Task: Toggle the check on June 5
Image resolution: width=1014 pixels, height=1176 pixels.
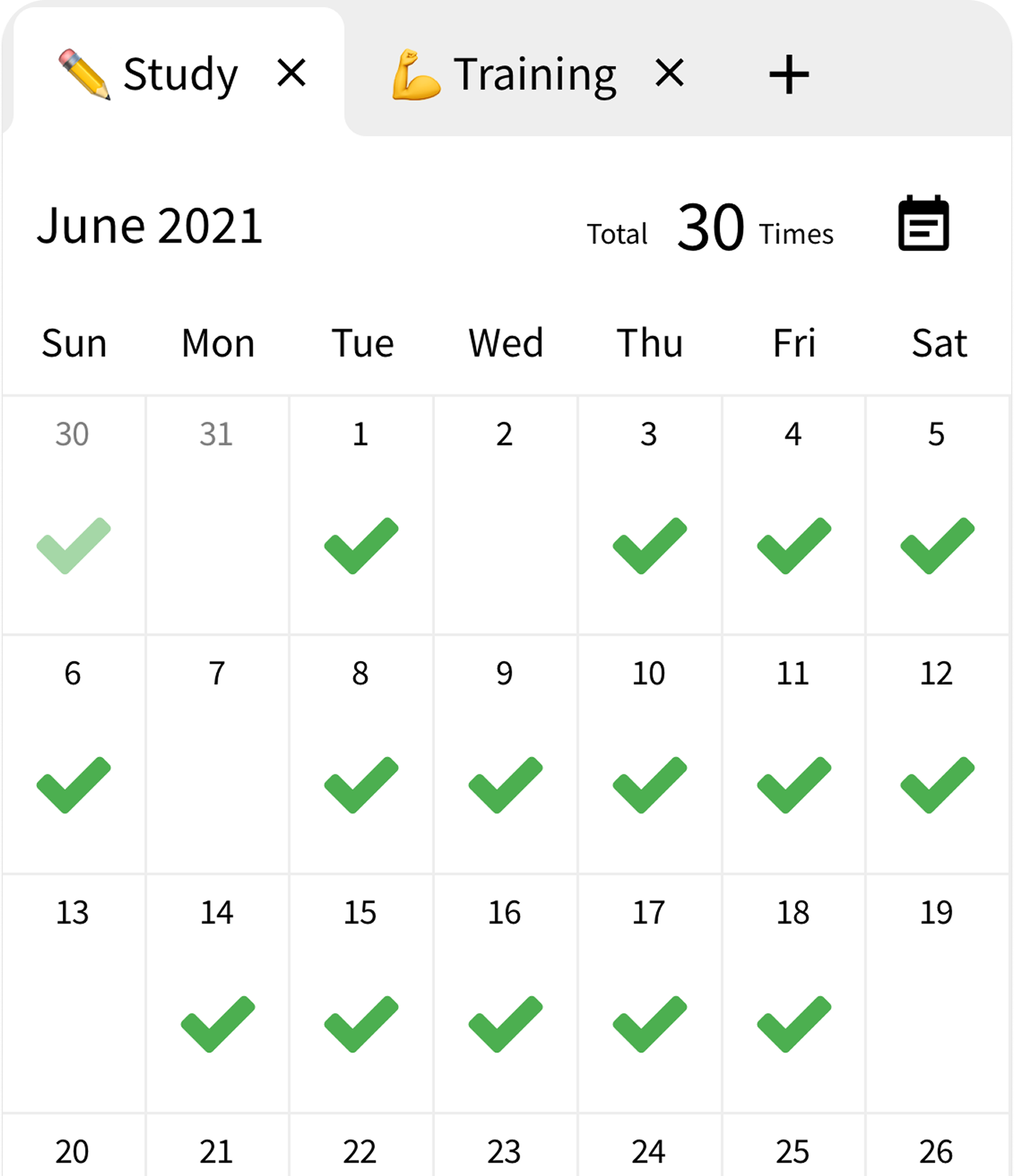Action: pos(937,545)
